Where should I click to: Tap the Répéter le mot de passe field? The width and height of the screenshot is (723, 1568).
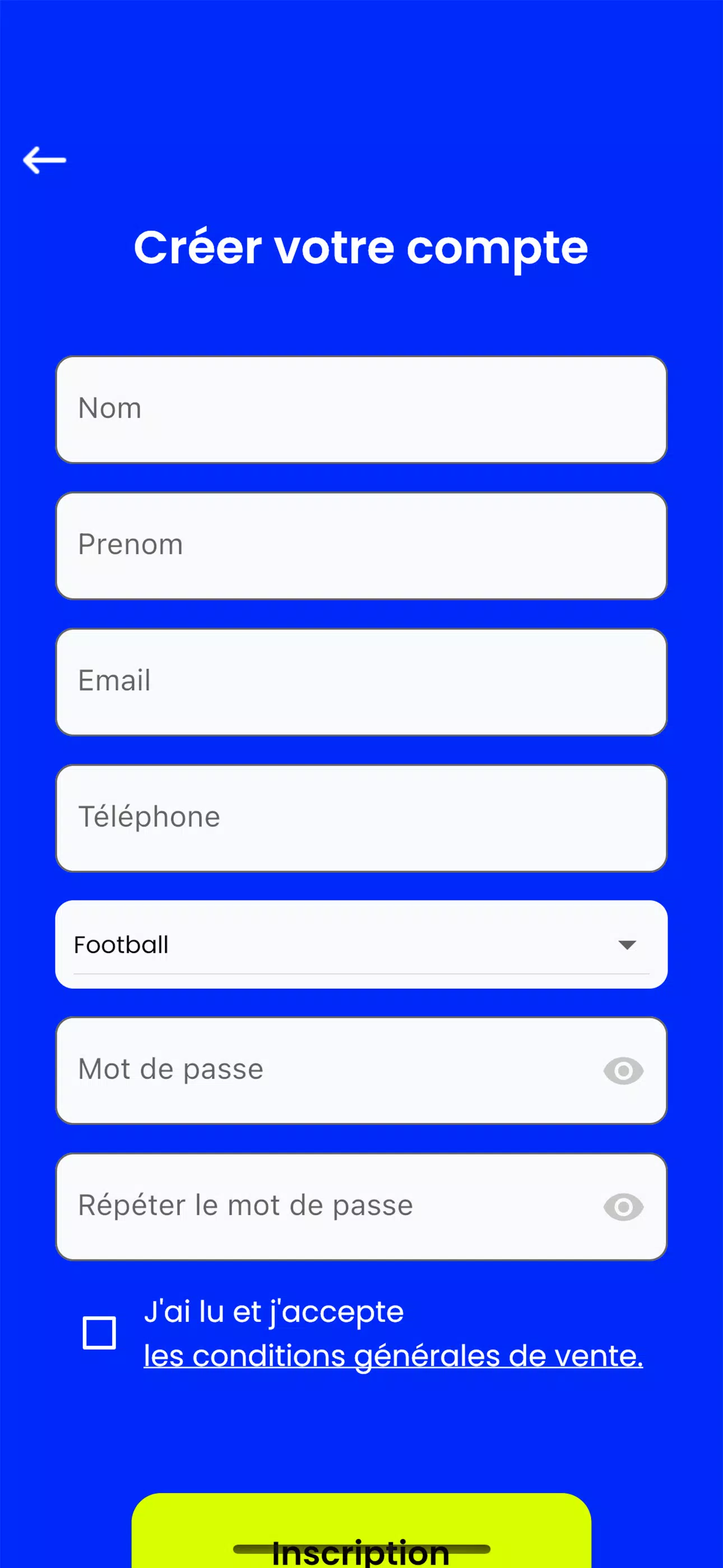point(361,1207)
